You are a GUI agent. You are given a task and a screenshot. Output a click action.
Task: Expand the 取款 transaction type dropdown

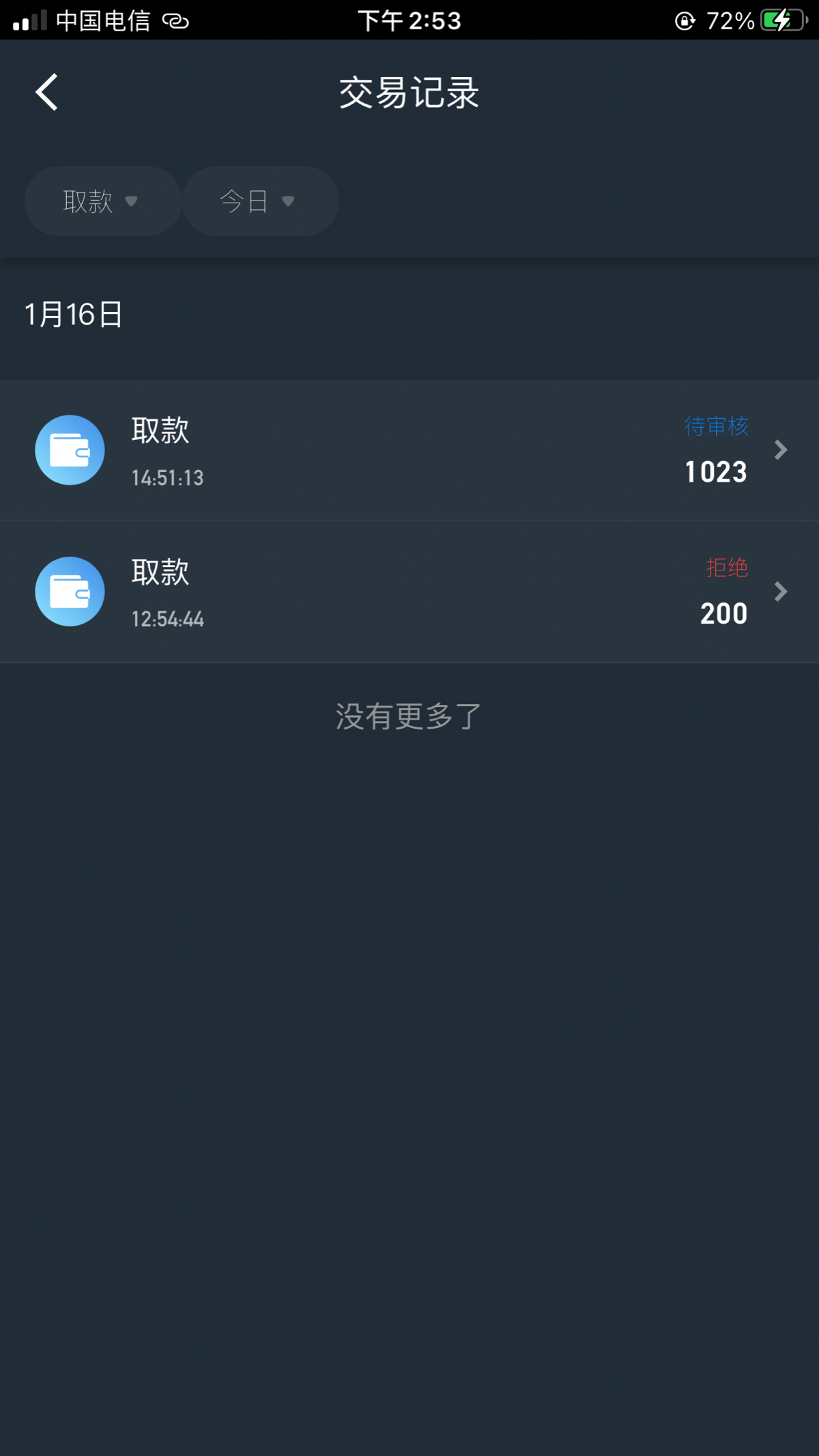pos(102,201)
